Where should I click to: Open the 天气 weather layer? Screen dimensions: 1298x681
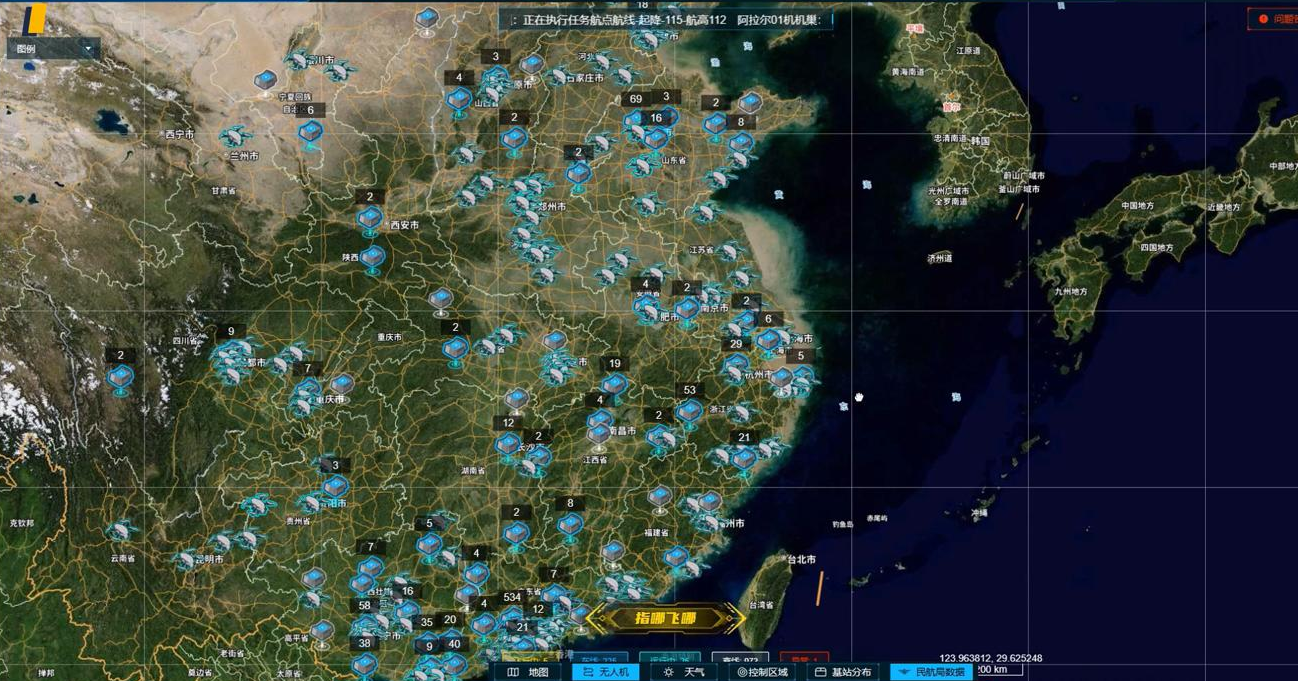coord(686,672)
